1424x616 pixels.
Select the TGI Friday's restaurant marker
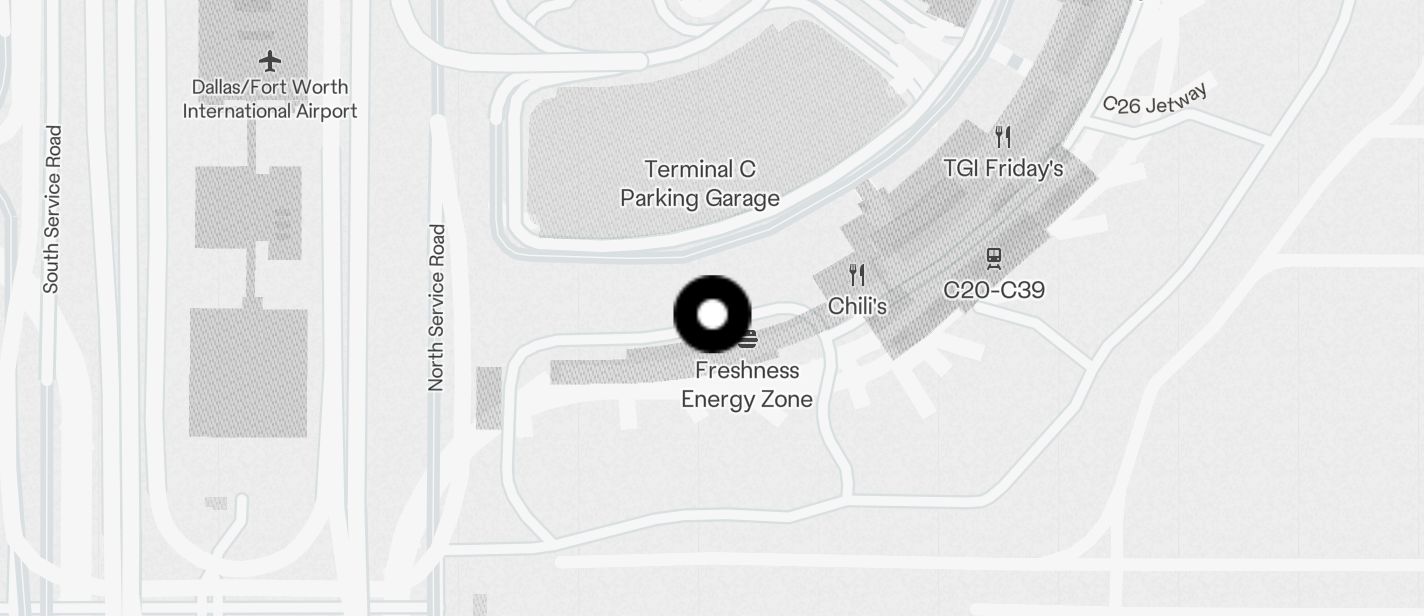point(1003,137)
